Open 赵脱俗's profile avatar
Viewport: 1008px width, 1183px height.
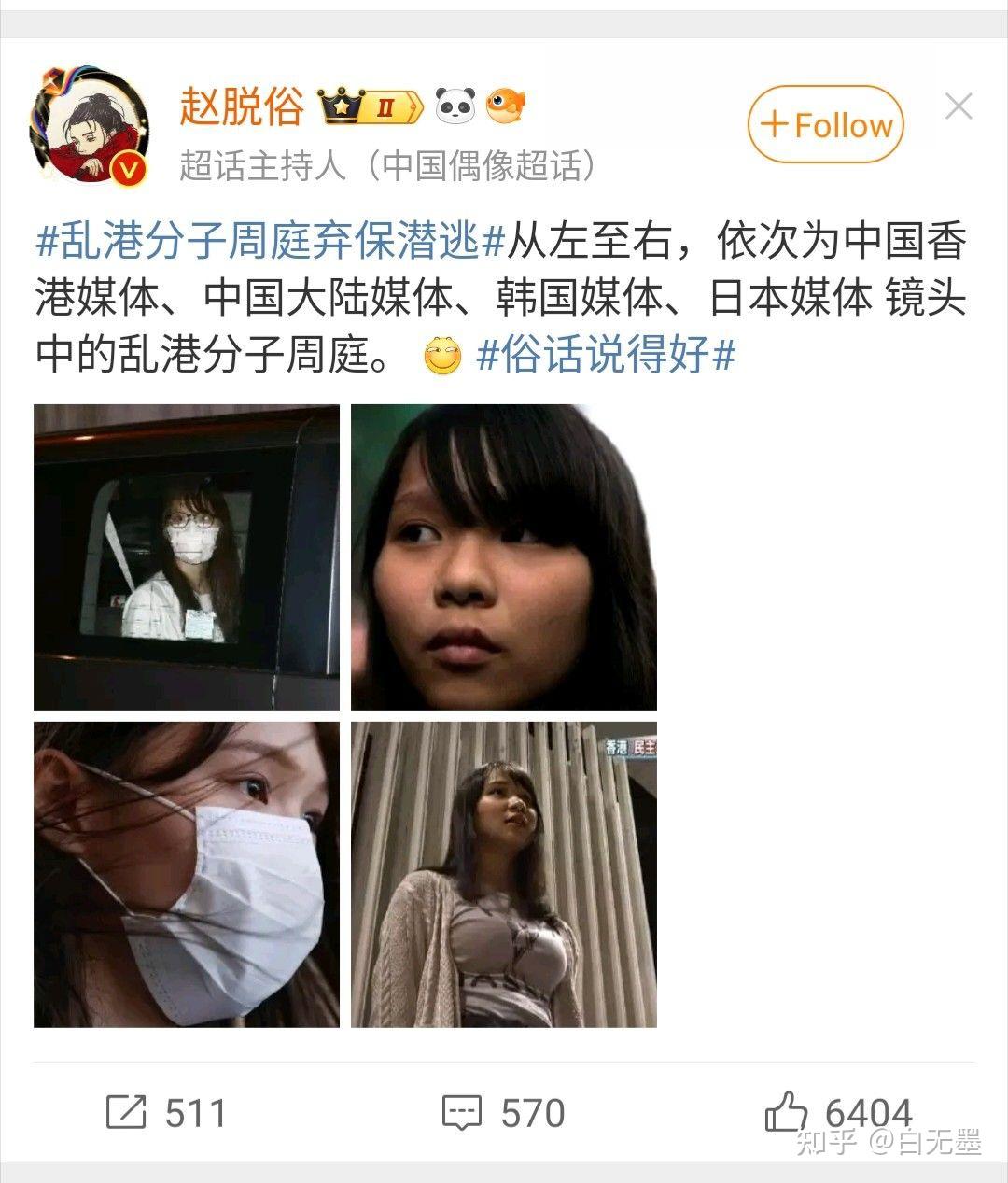[x=91, y=124]
